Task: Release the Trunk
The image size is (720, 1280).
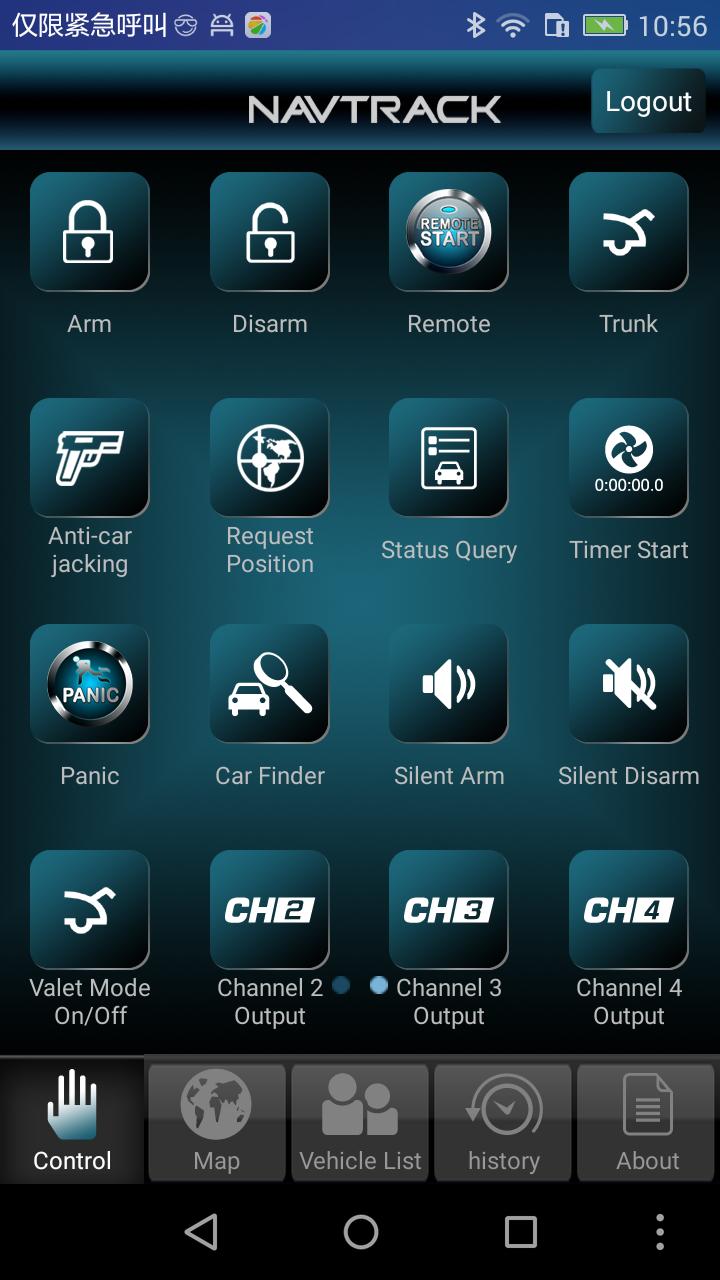Action: pyautogui.click(x=628, y=232)
